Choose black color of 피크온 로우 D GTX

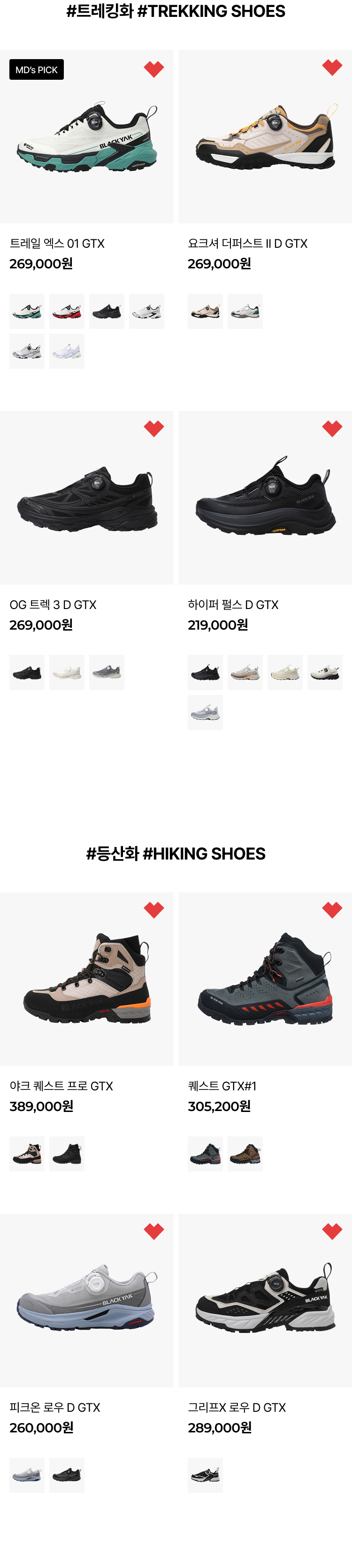67,1475
